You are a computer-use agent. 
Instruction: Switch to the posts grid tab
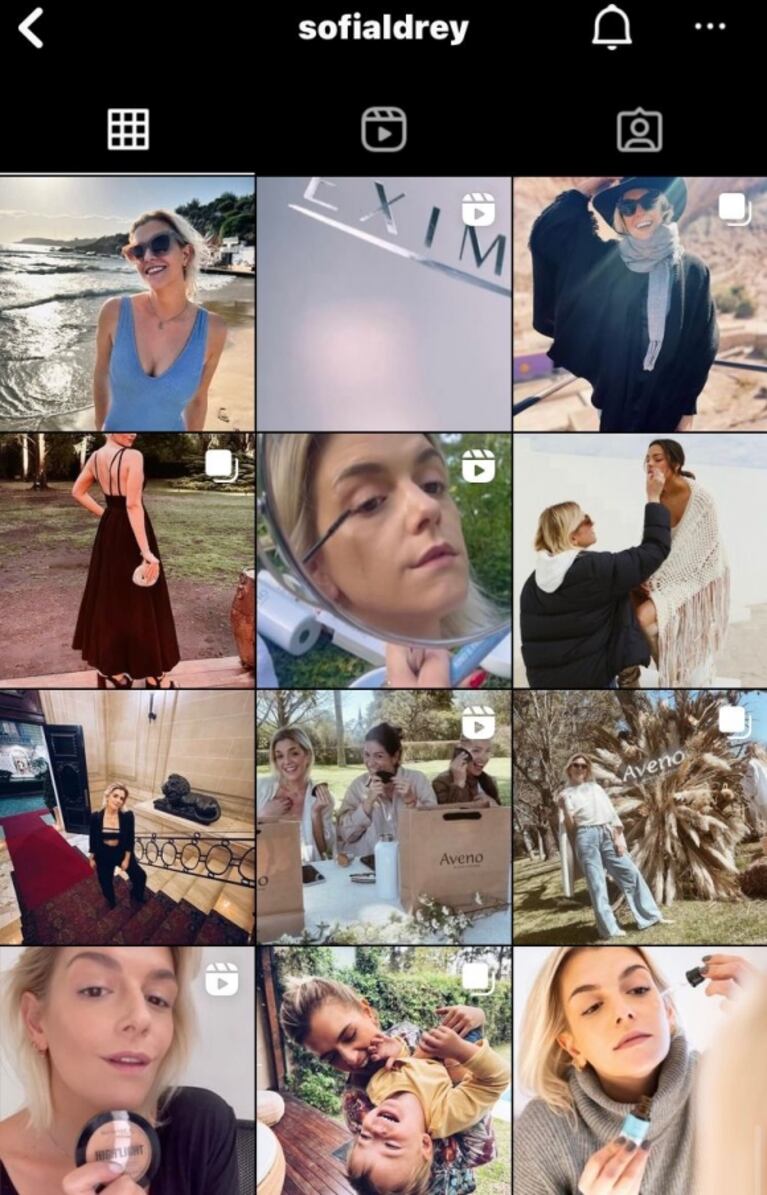coord(128,130)
